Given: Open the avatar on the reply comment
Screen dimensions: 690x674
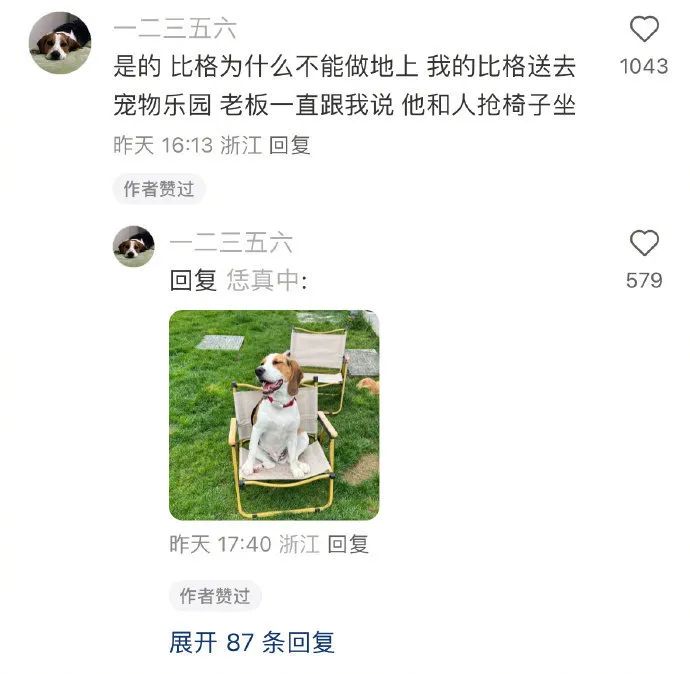Looking at the screenshot, I should (133, 245).
